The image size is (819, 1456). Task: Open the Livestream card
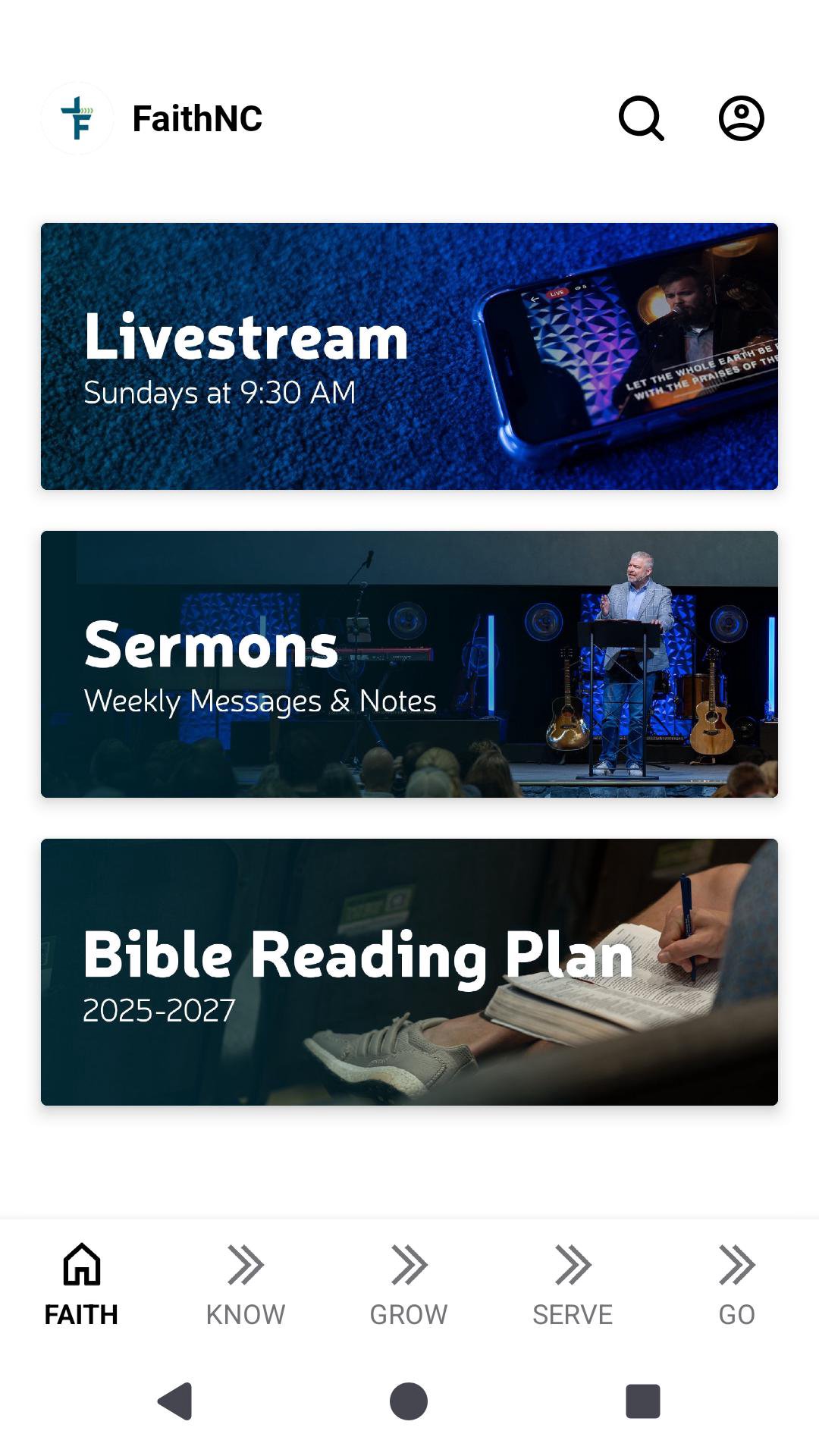pyautogui.click(x=409, y=356)
